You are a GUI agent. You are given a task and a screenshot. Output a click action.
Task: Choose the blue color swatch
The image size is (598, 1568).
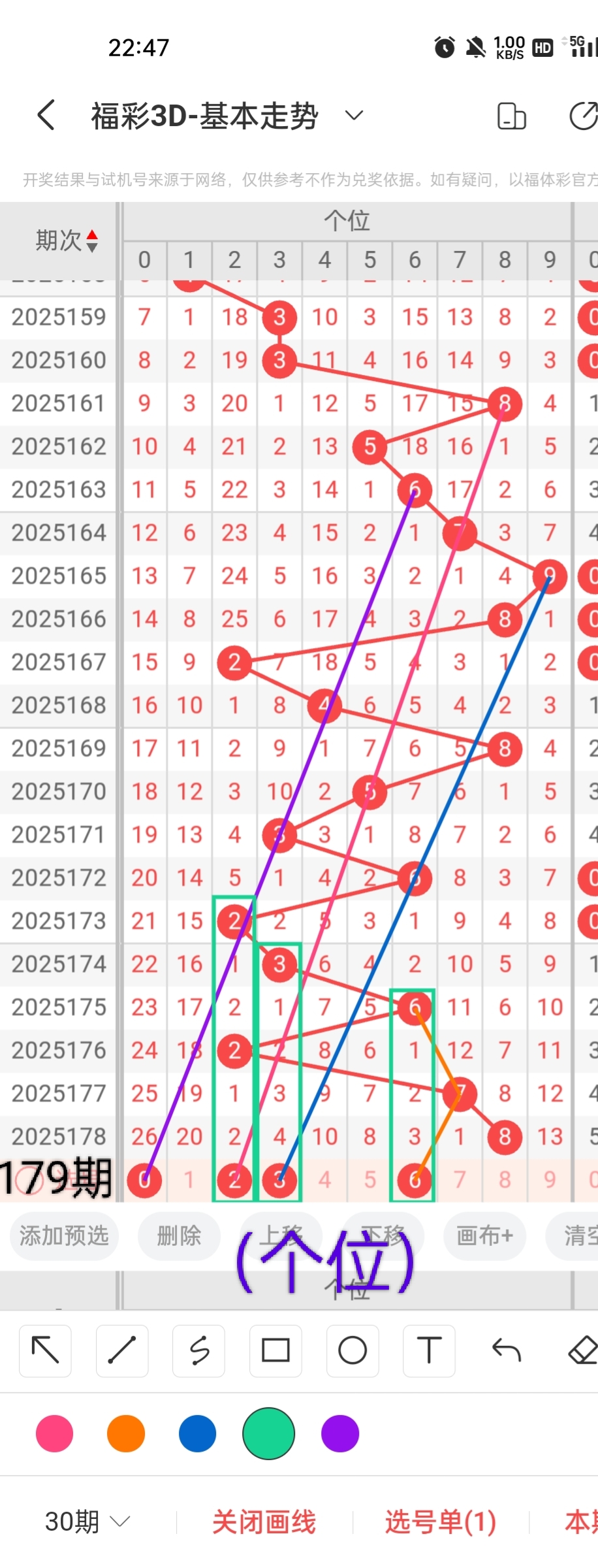197,1433
